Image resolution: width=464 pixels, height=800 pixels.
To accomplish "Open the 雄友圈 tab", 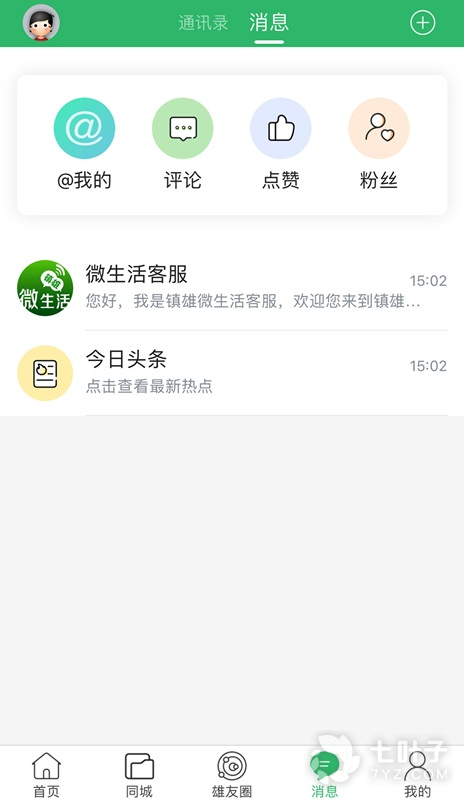I will 232,774.
